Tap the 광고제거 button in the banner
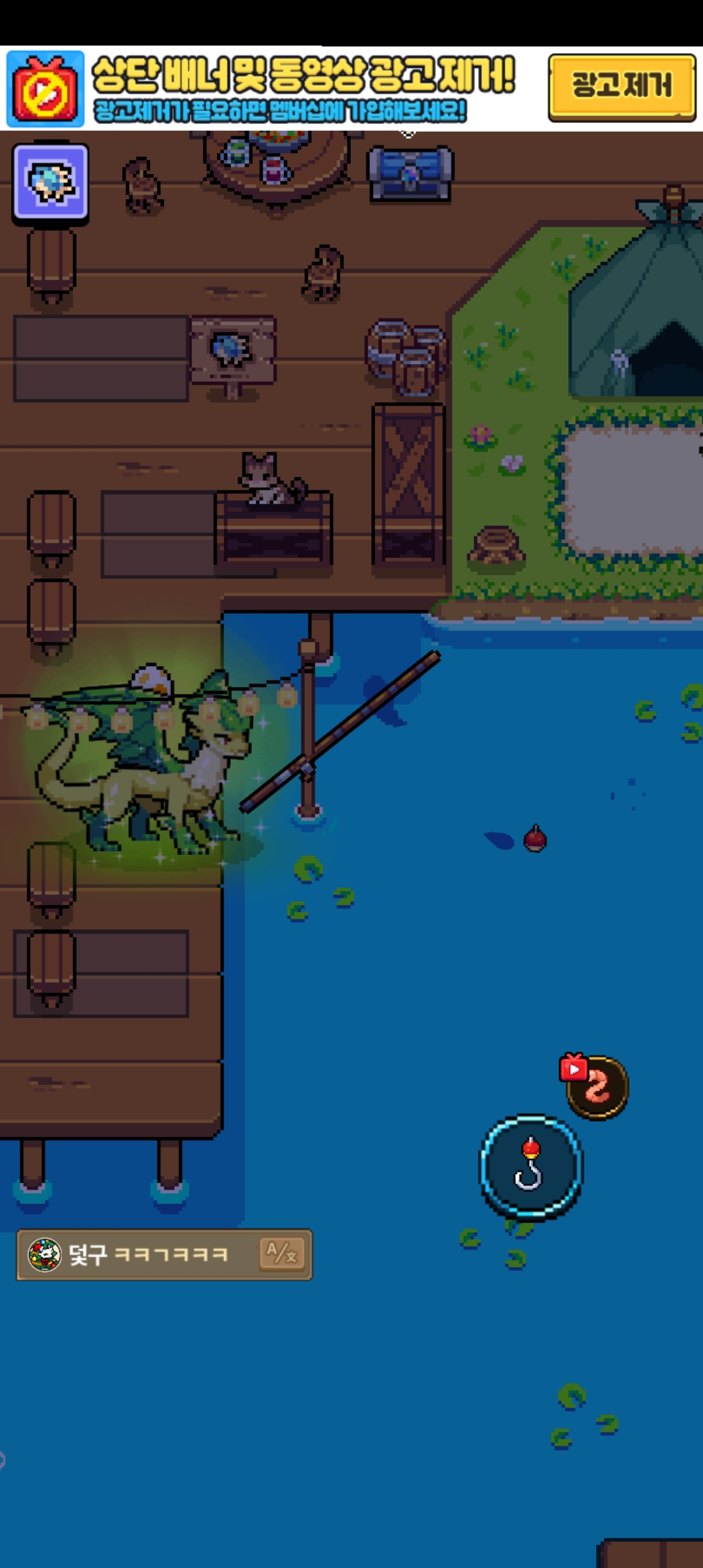The width and height of the screenshot is (703, 1568). tap(622, 87)
